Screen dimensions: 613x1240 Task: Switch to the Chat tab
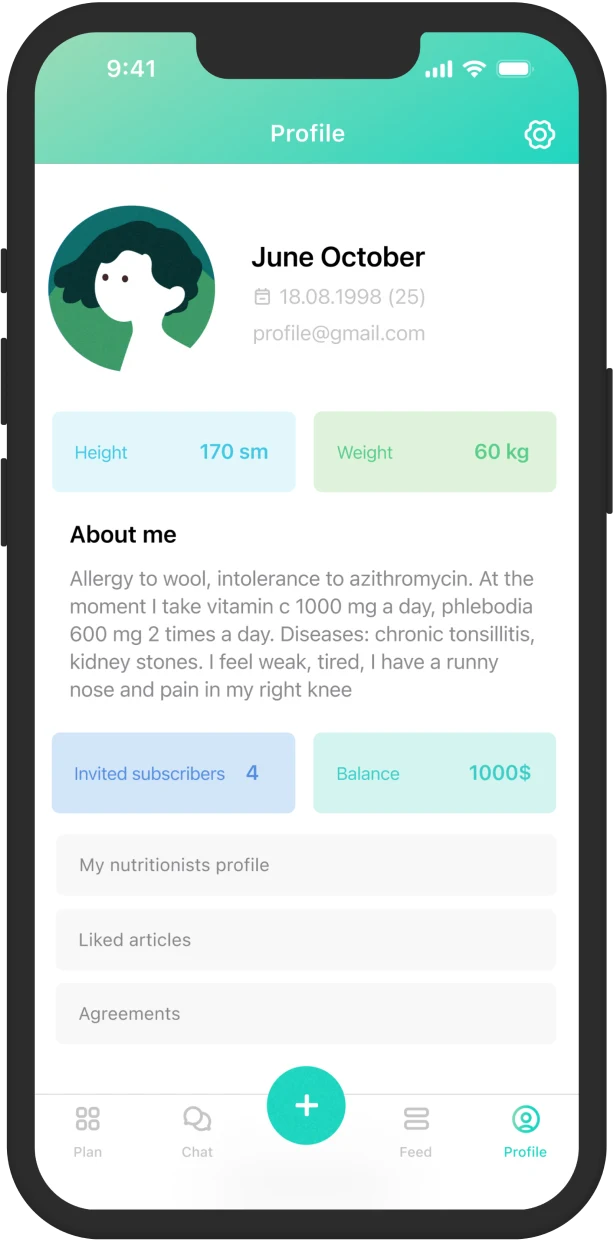(x=197, y=1130)
